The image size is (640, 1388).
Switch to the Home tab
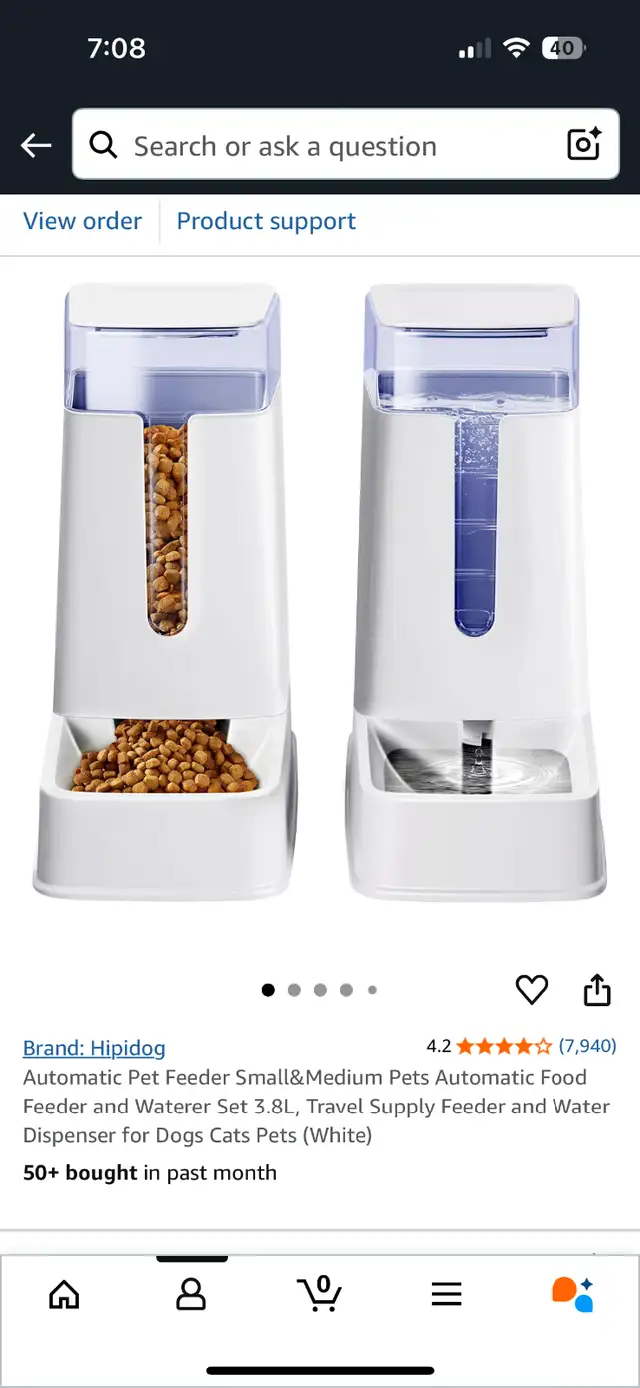pyautogui.click(x=64, y=1295)
